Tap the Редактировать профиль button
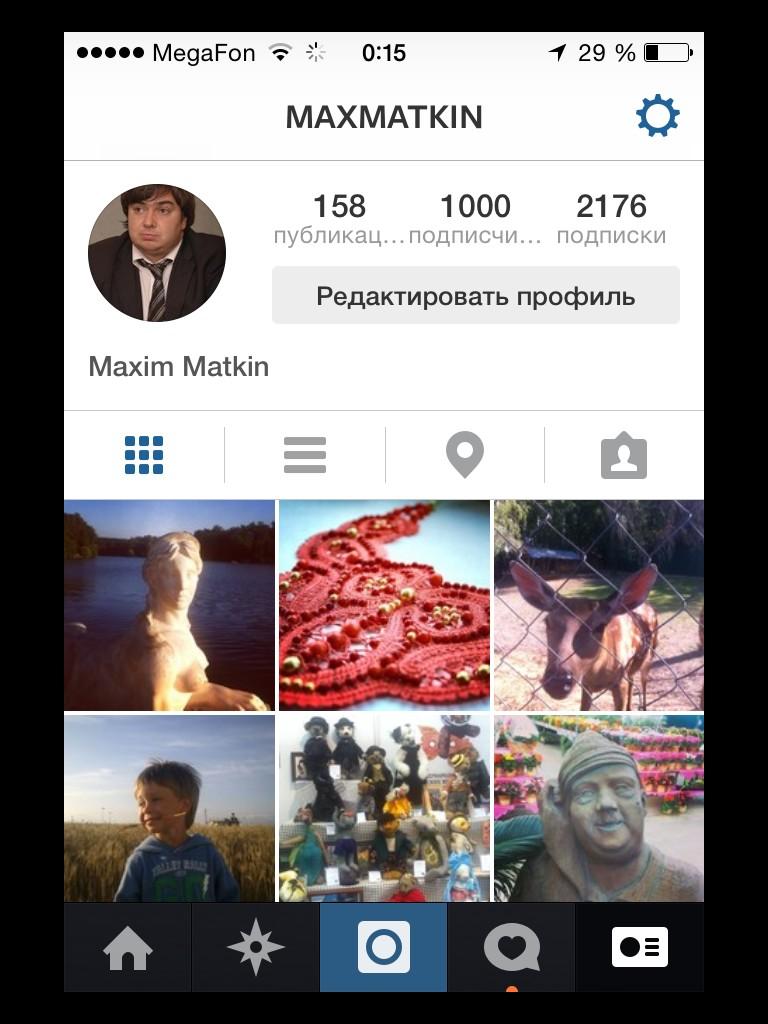 pos(475,296)
